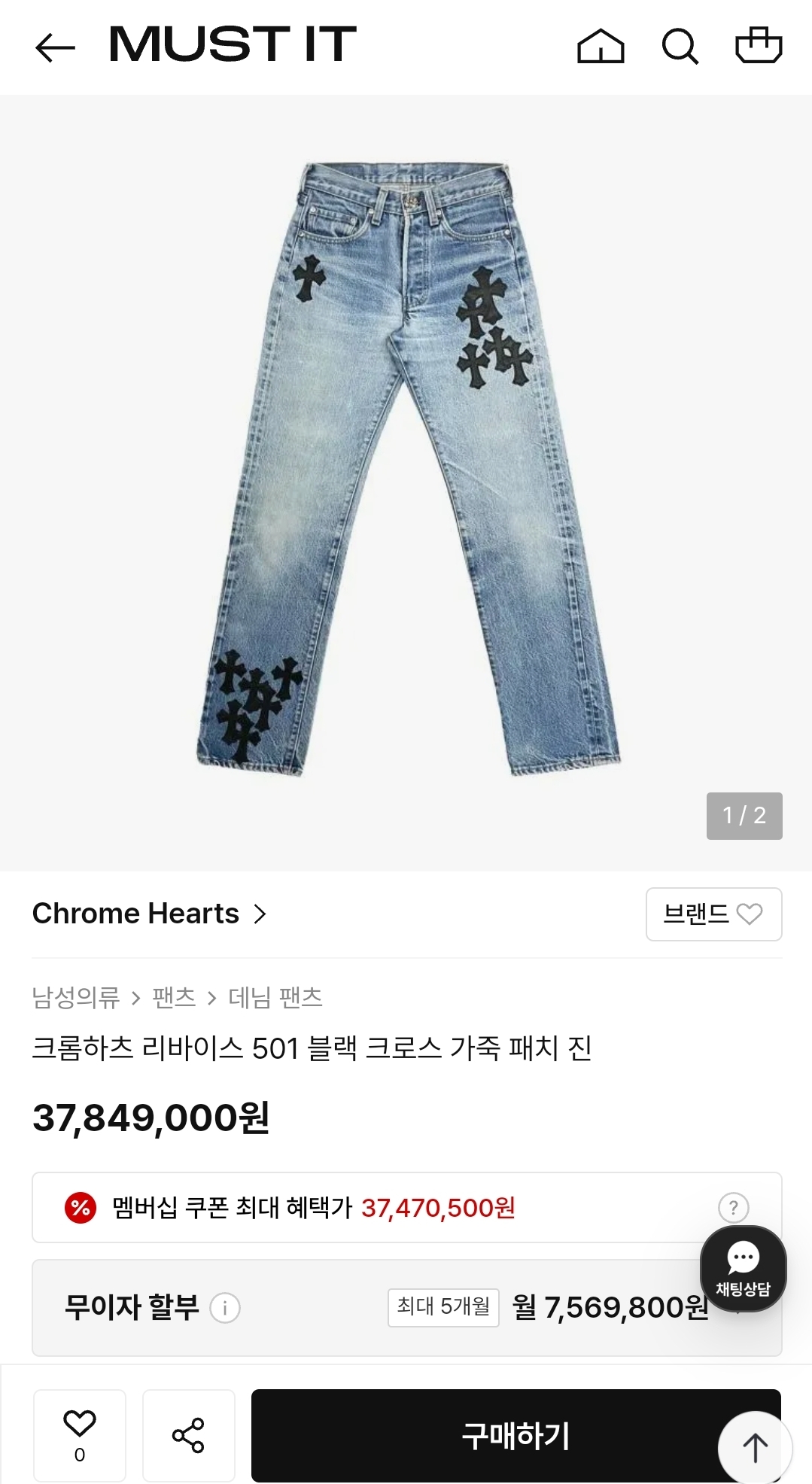Go to the 팬츠 category breadcrumb
812x1484 pixels.
pos(174,998)
